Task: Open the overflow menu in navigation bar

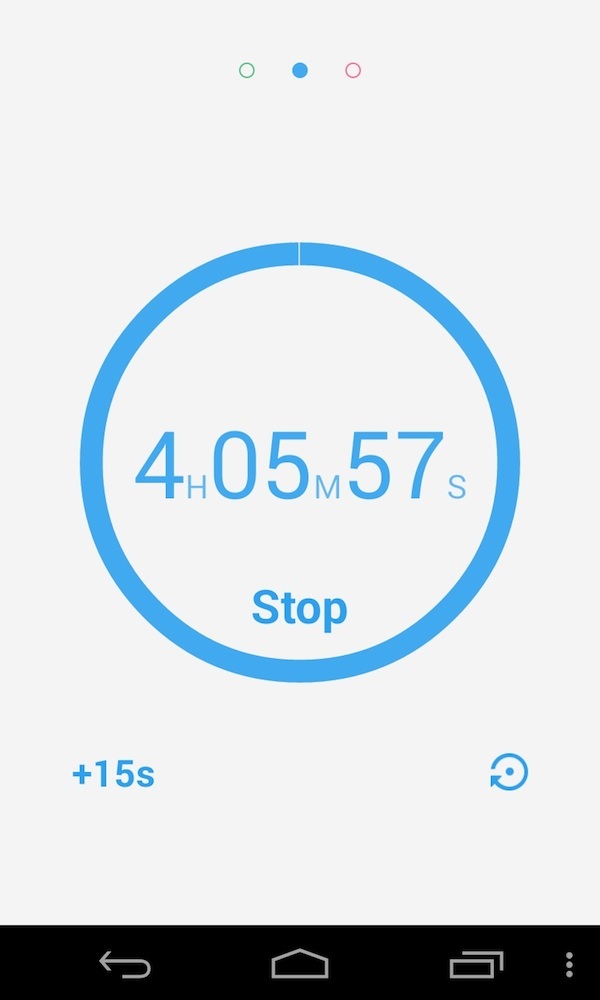Action: 569,965
